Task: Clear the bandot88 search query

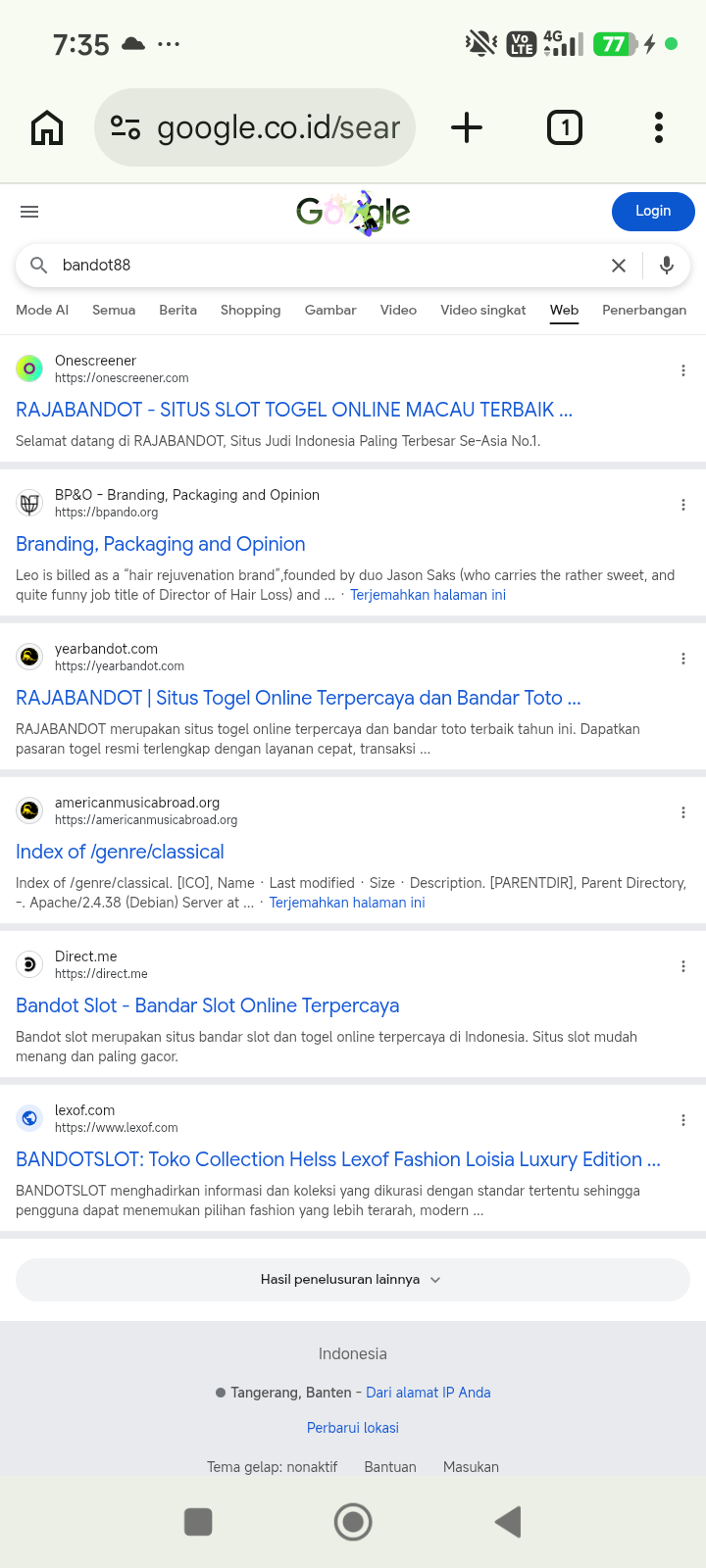Action: tap(619, 266)
